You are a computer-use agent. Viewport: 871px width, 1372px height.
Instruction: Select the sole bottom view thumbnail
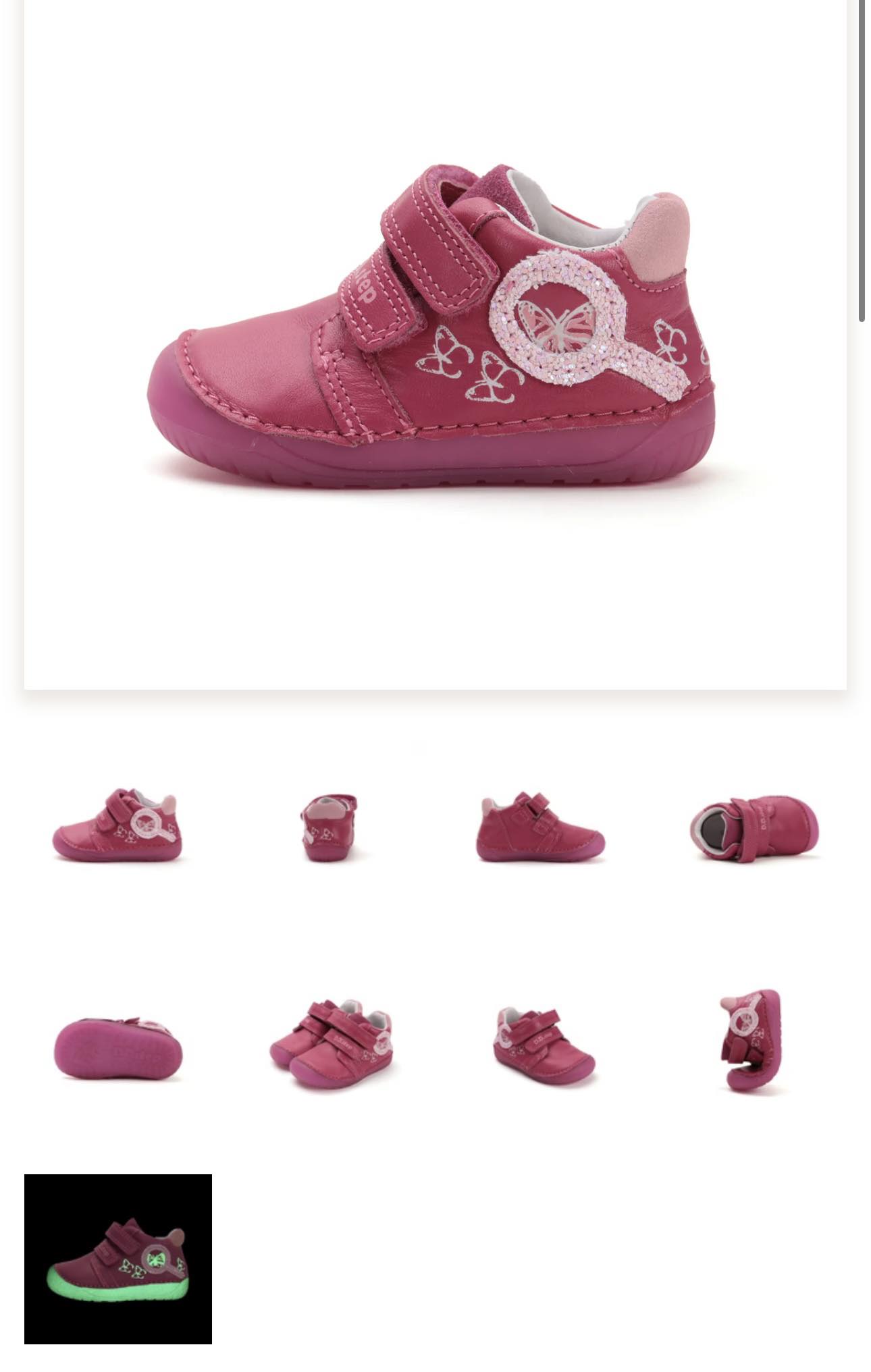pos(118,1047)
